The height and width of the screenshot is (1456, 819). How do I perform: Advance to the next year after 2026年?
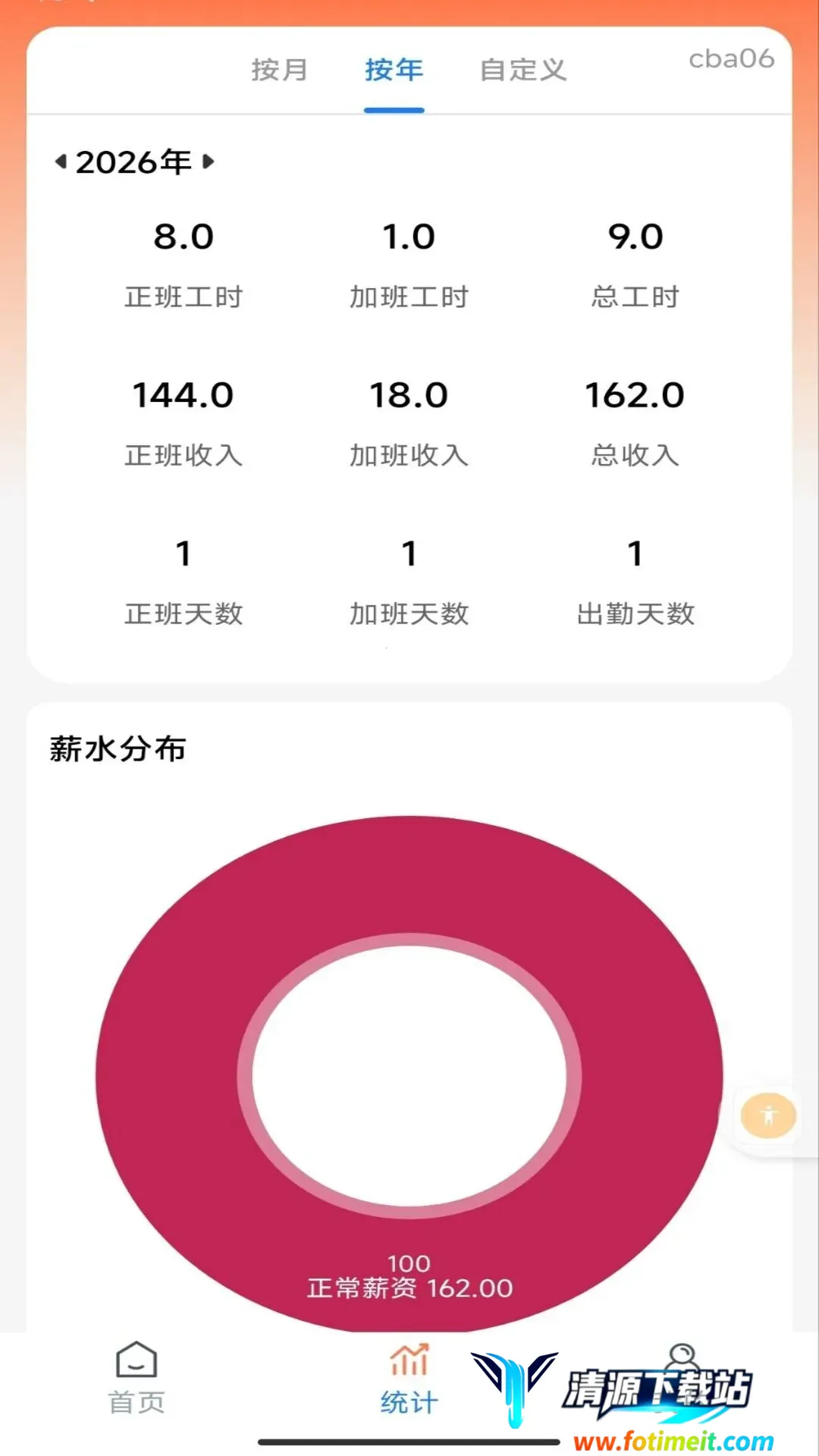click(209, 162)
